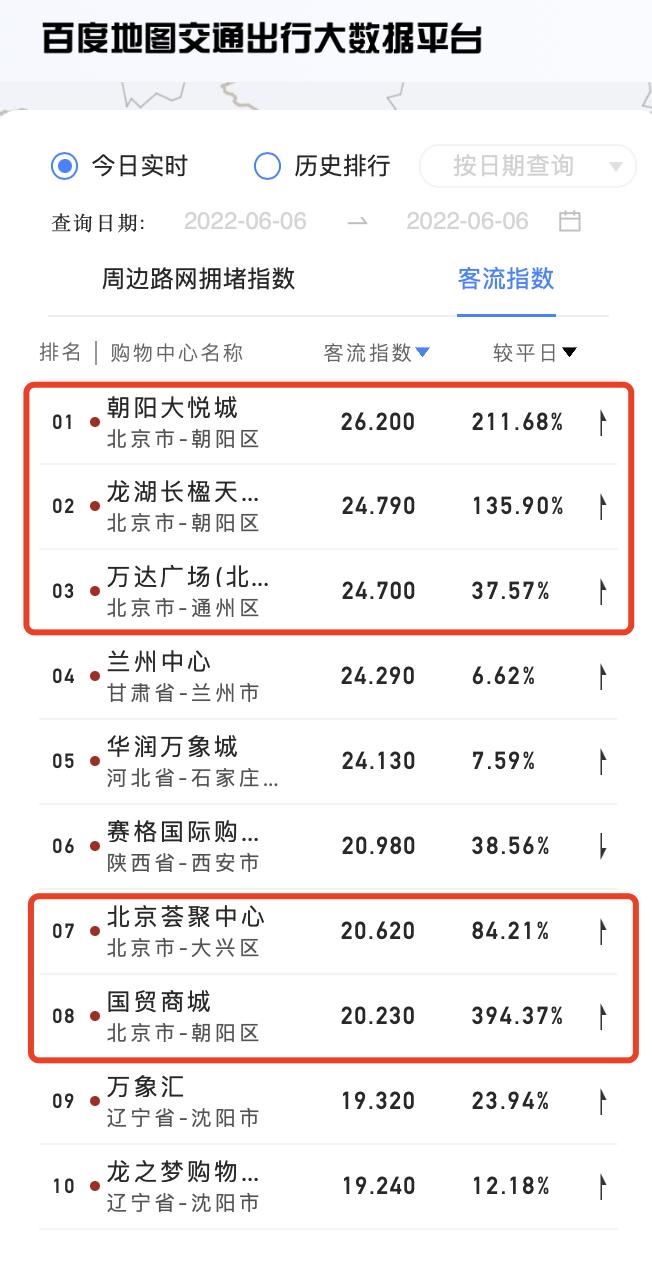Screen dimensions: 652x1270
Task: Open the 万象汇 row
Action: tap(328, 1101)
